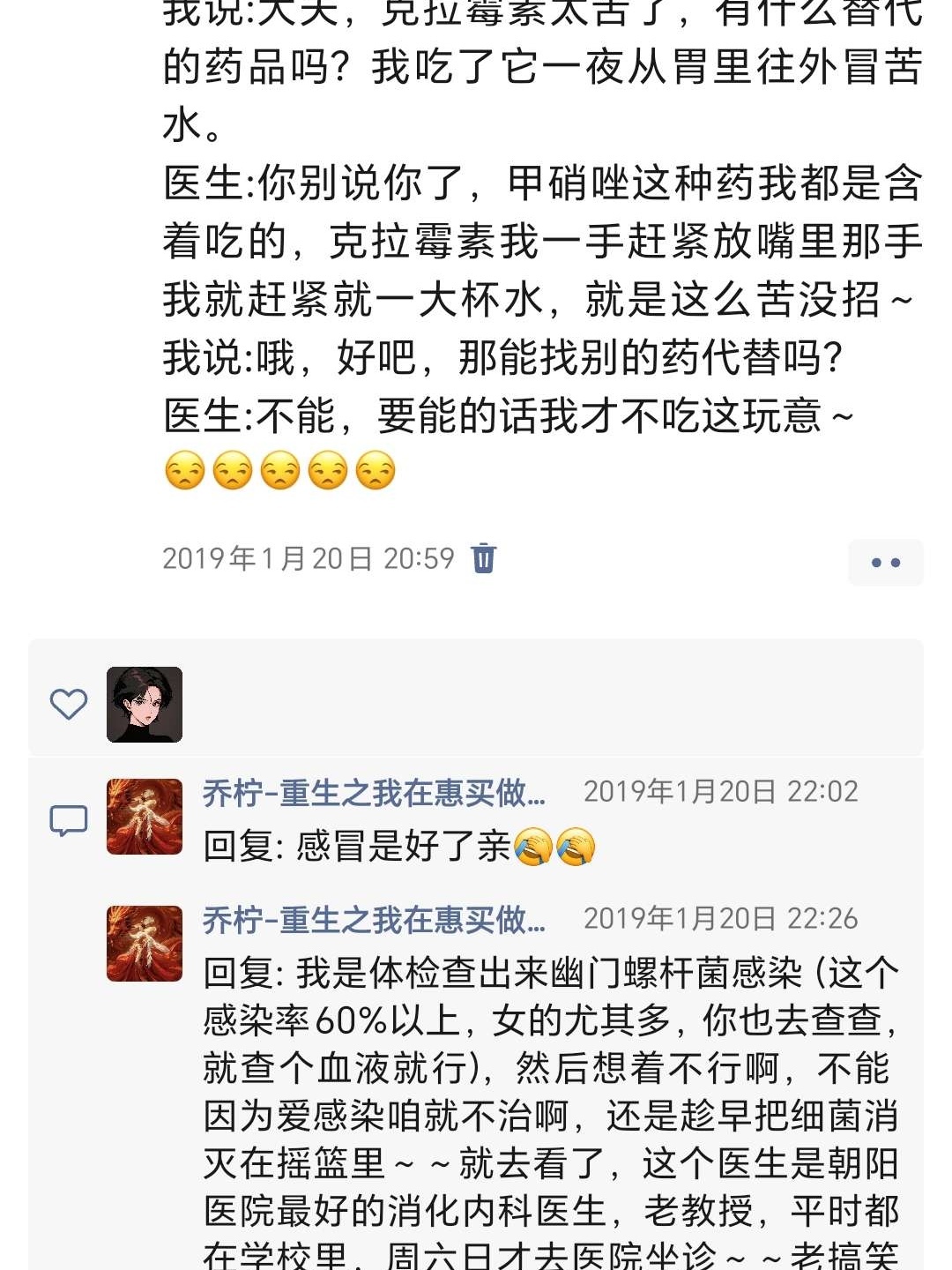The image size is (952, 1270).
Task: Tap the comment speech bubble icon
Action: click(x=68, y=820)
